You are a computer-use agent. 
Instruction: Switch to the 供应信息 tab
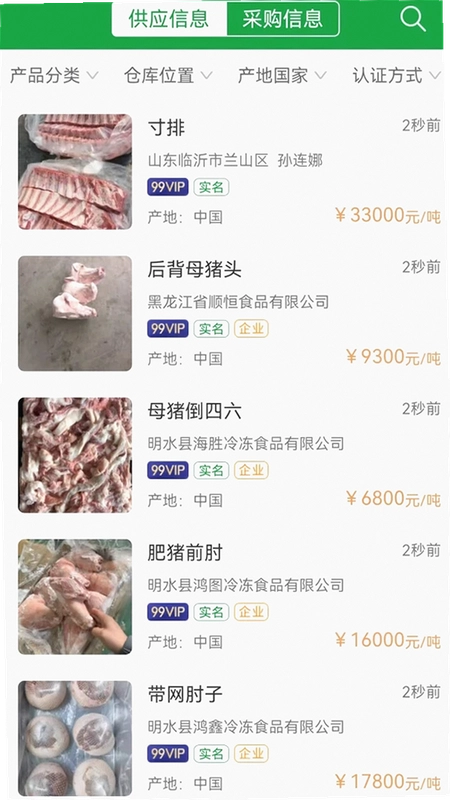click(169, 19)
